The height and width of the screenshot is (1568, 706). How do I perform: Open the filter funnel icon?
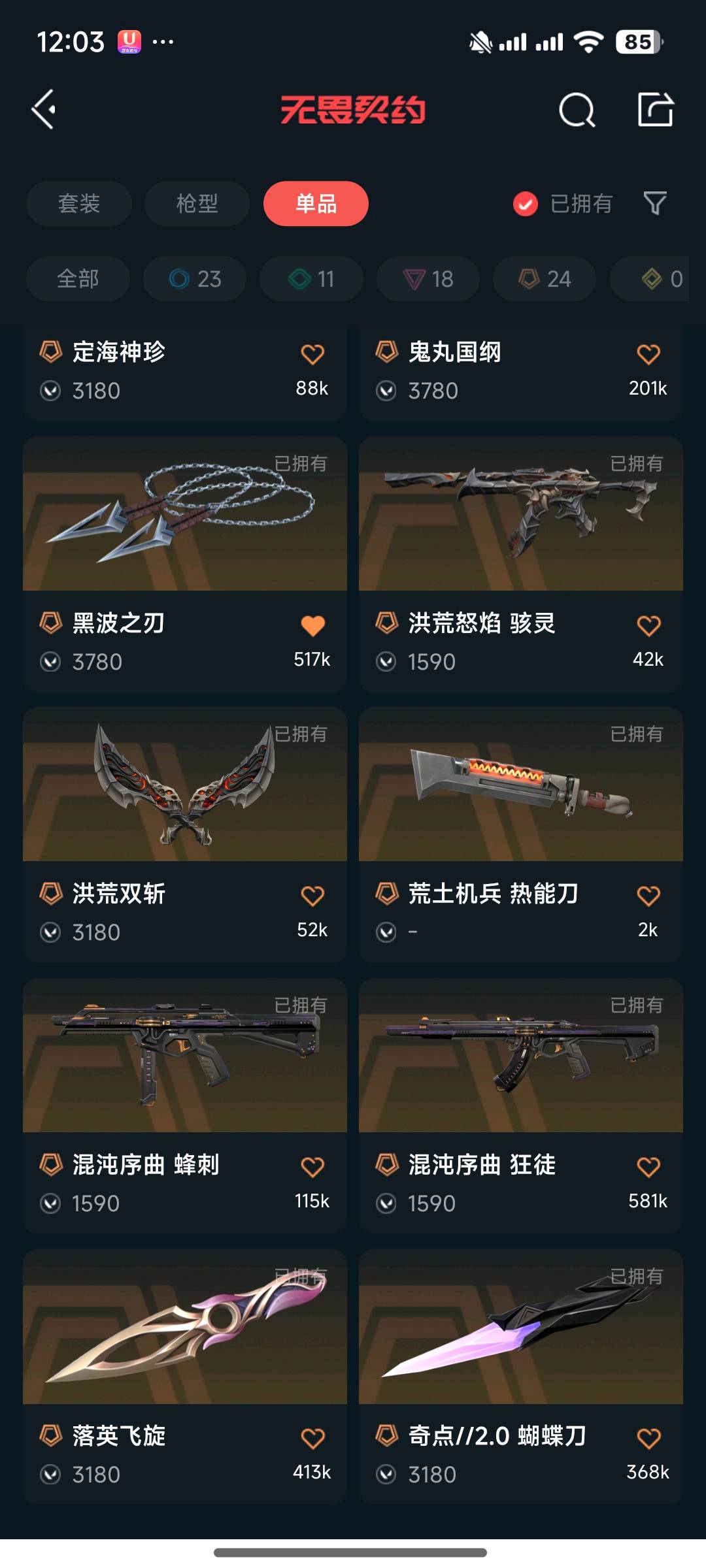point(655,203)
